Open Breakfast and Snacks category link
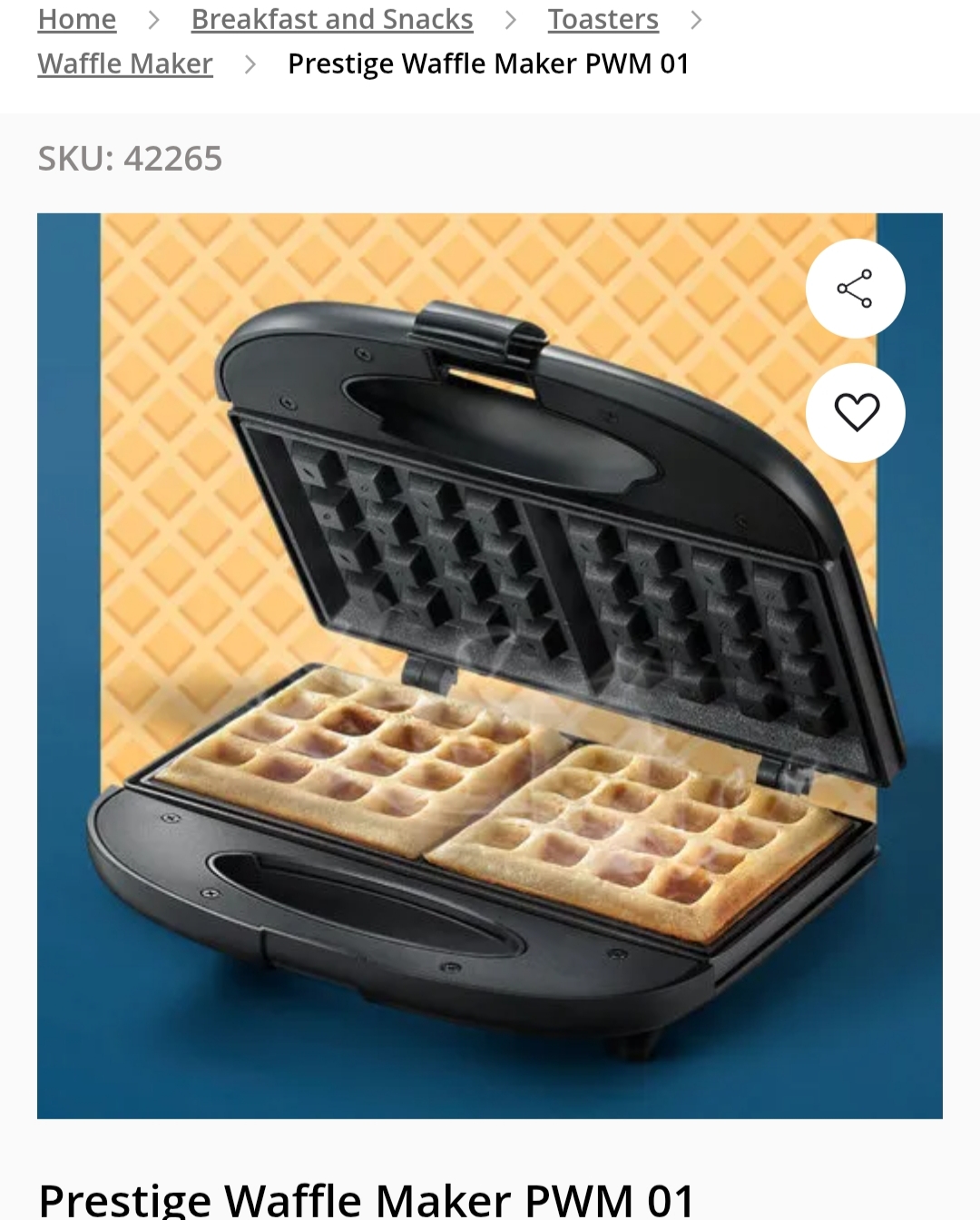The width and height of the screenshot is (980, 1220). [x=332, y=19]
